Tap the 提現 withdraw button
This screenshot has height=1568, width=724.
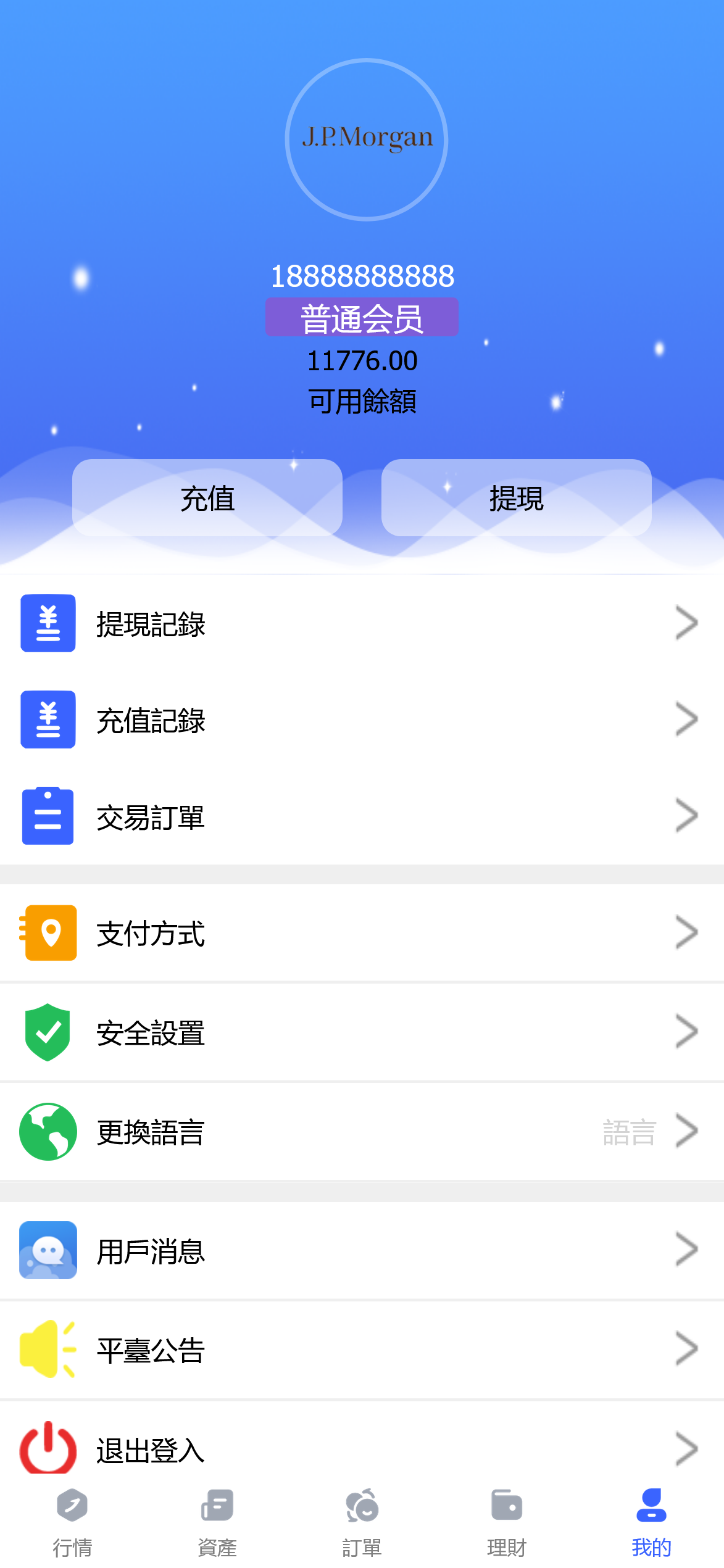tap(516, 497)
